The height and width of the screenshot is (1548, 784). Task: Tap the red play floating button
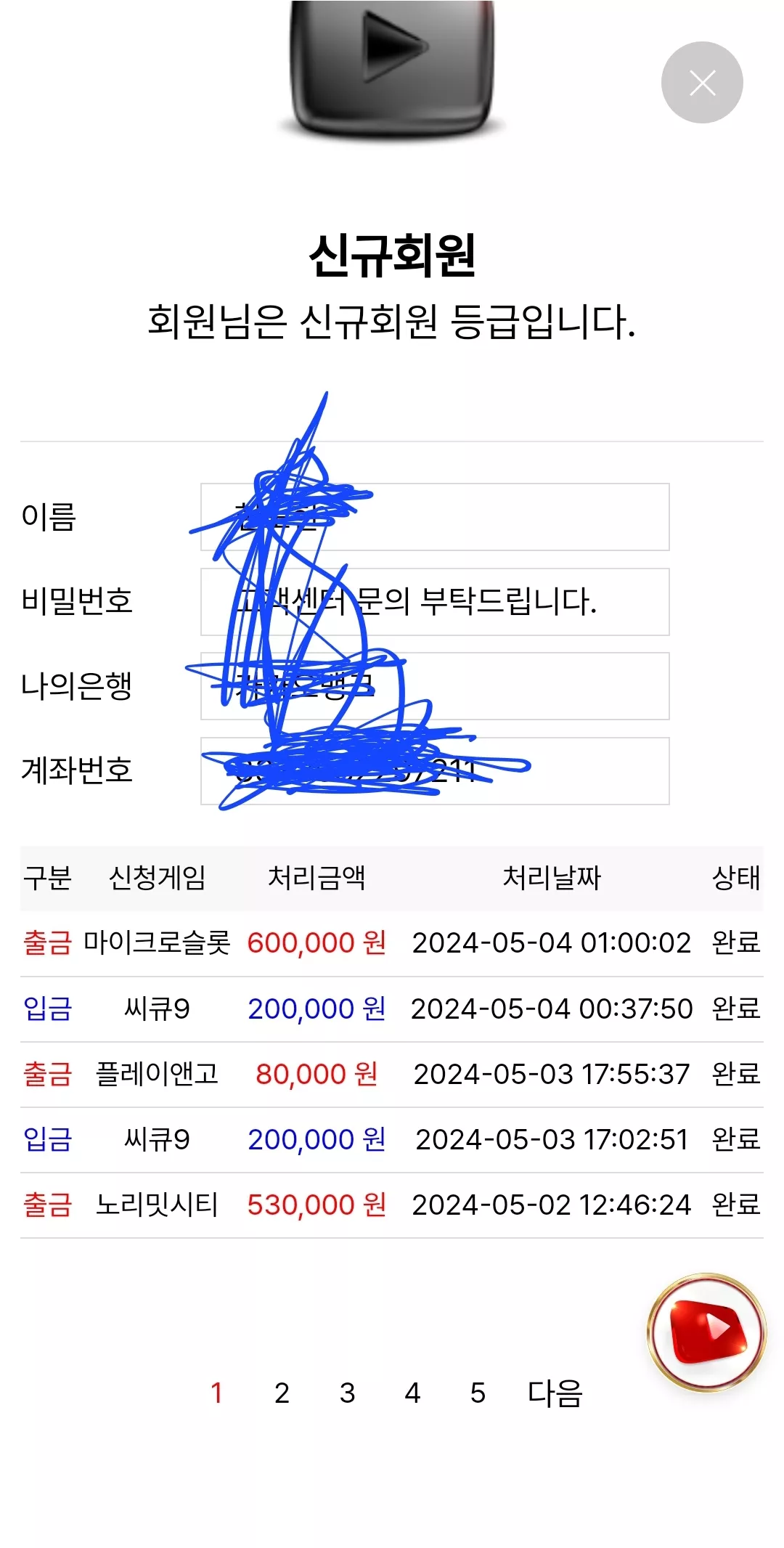707,1332
